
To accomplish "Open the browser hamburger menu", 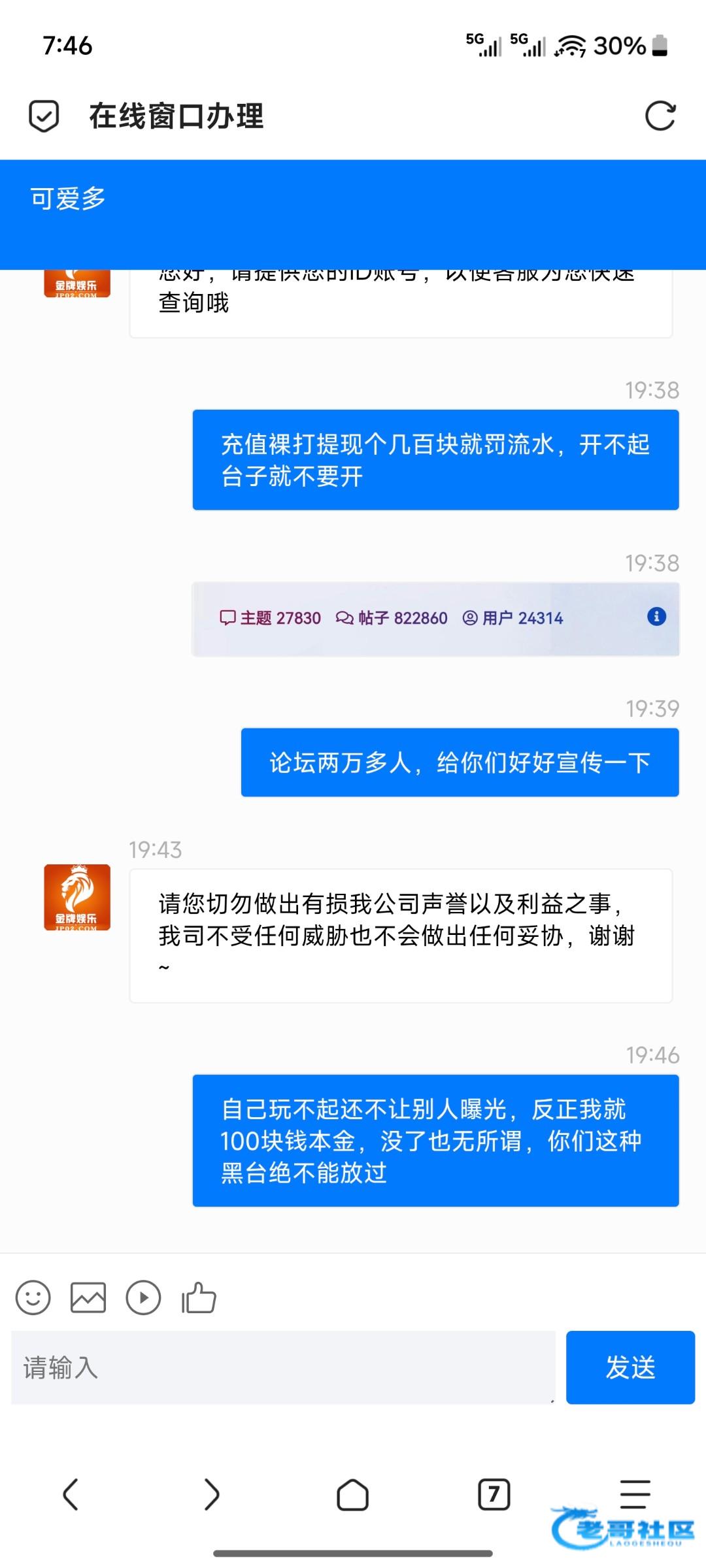I will [634, 1493].
